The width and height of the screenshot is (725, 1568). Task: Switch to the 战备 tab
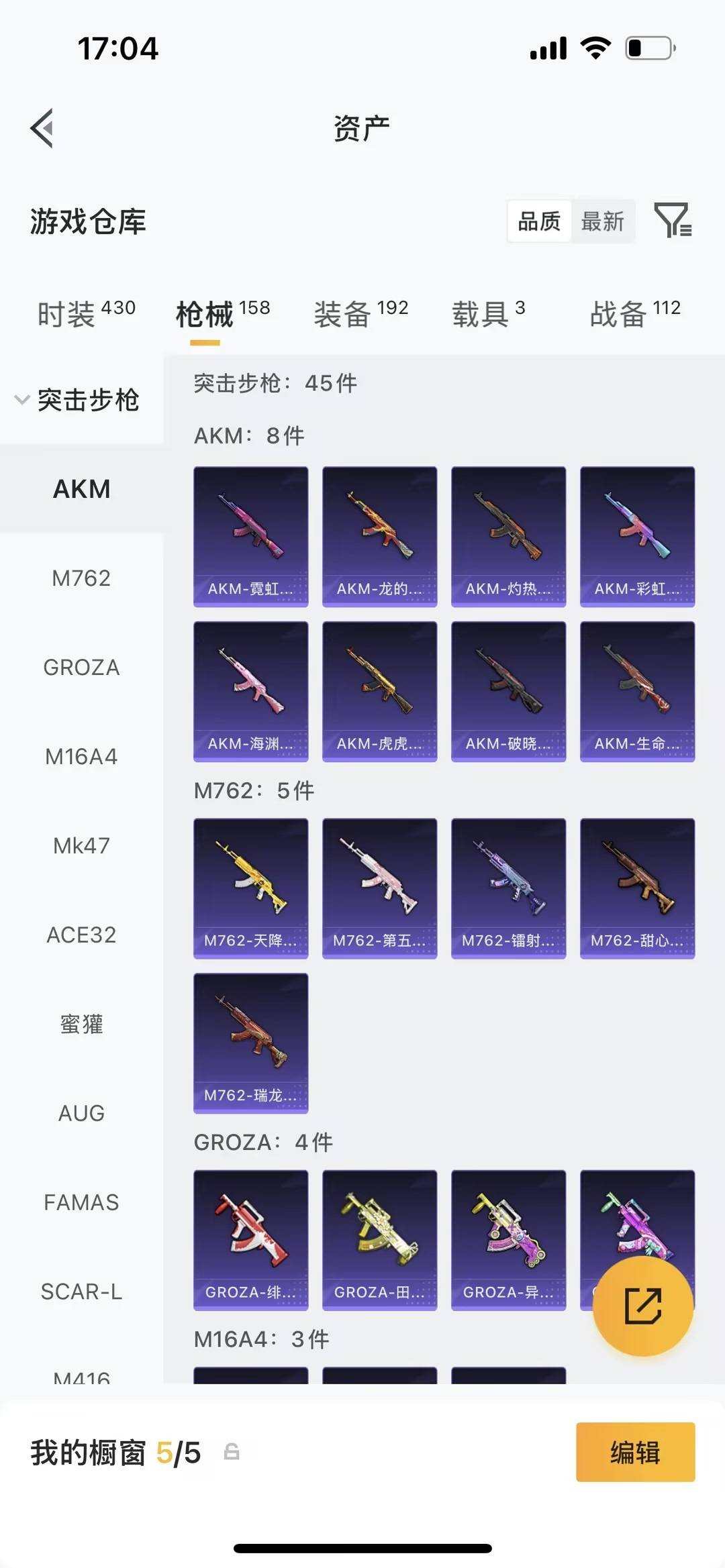pyautogui.click(x=634, y=313)
